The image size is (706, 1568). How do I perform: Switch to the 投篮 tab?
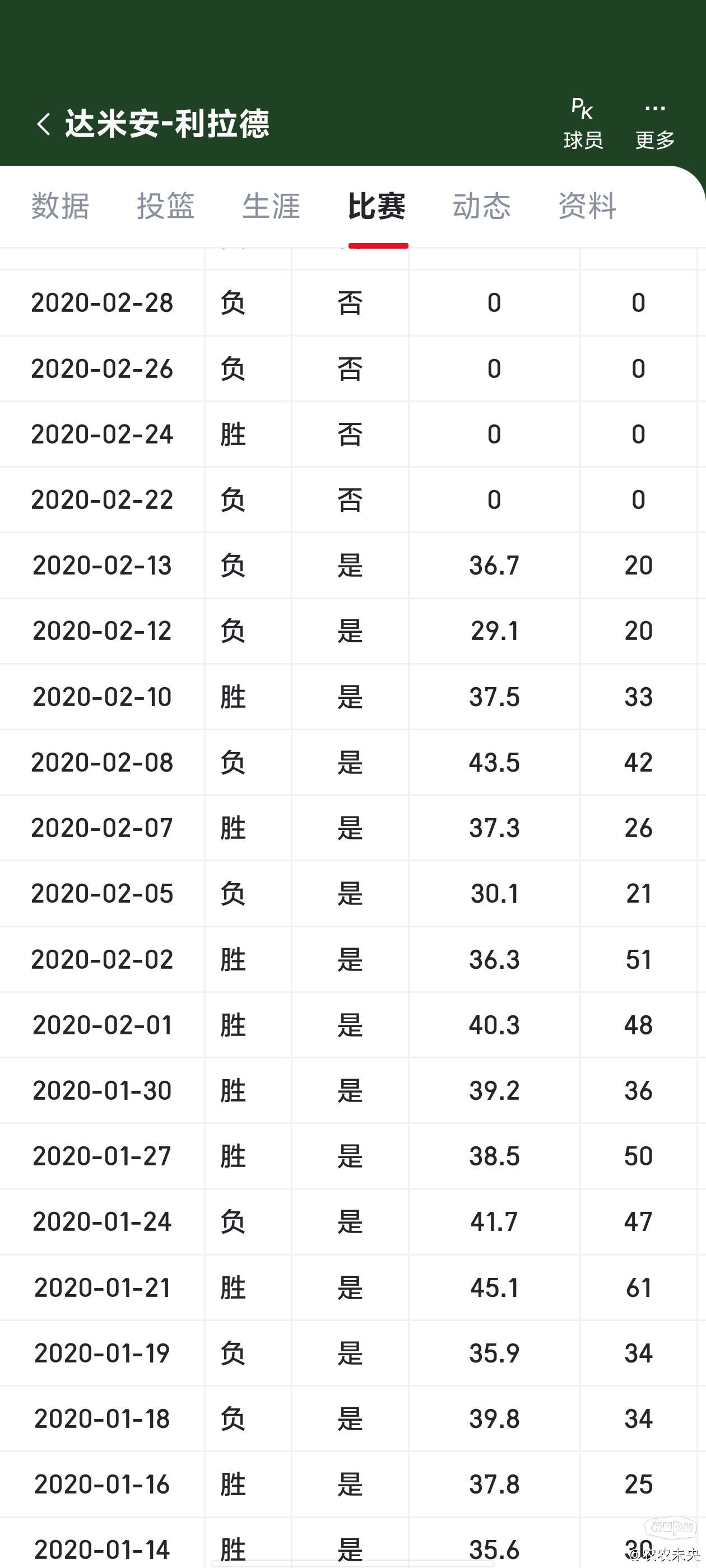coord(166,206)
